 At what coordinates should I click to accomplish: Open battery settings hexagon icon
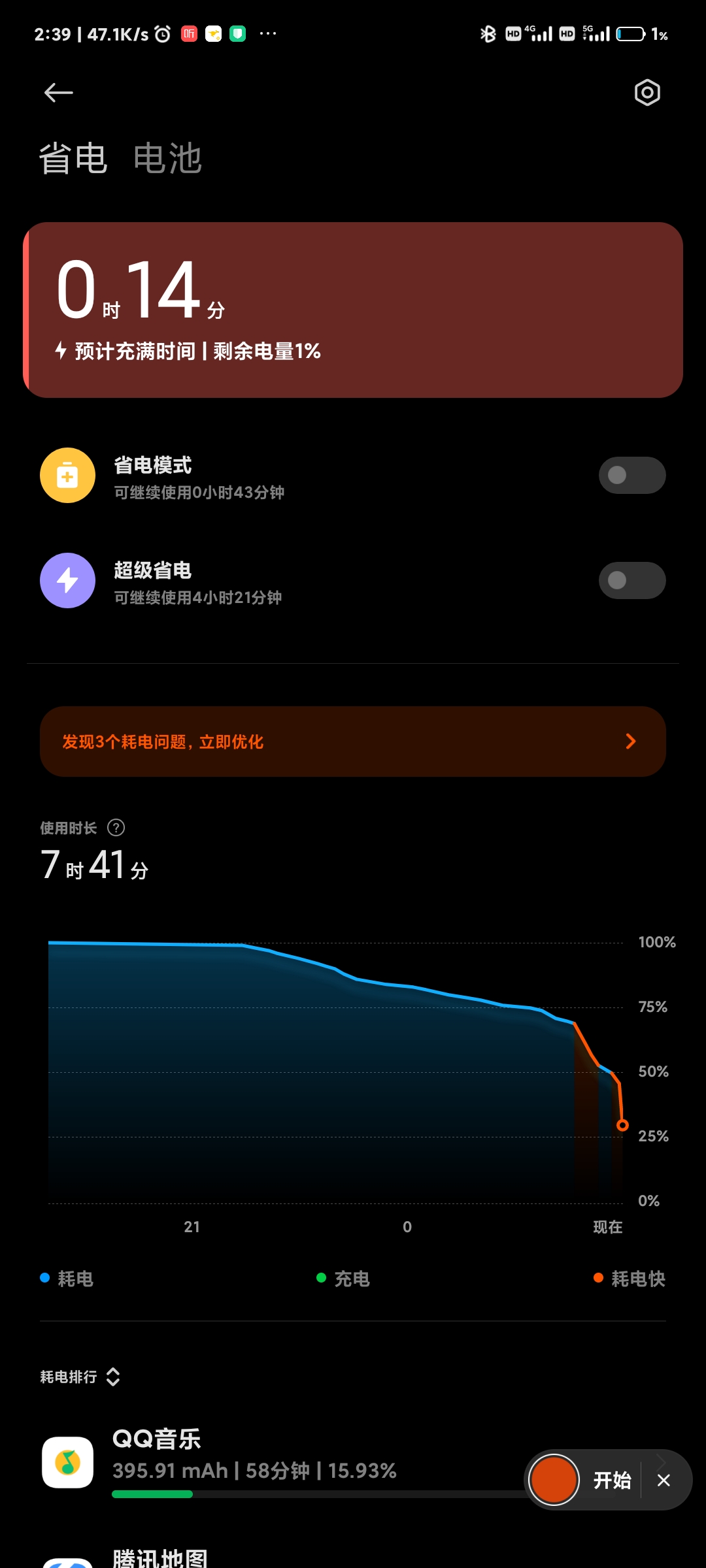click(647, 93)
